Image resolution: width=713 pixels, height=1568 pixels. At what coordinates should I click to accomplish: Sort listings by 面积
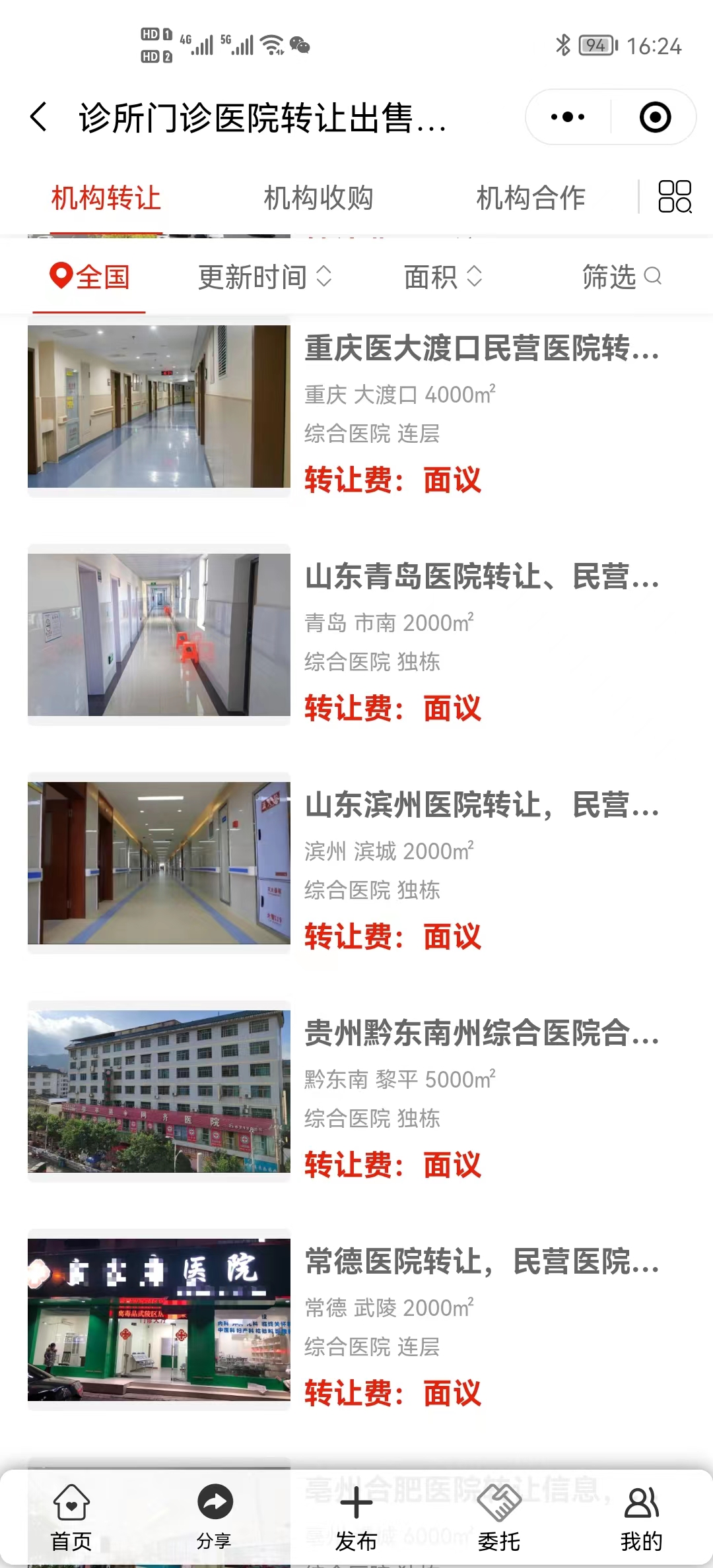coord(442,277)
